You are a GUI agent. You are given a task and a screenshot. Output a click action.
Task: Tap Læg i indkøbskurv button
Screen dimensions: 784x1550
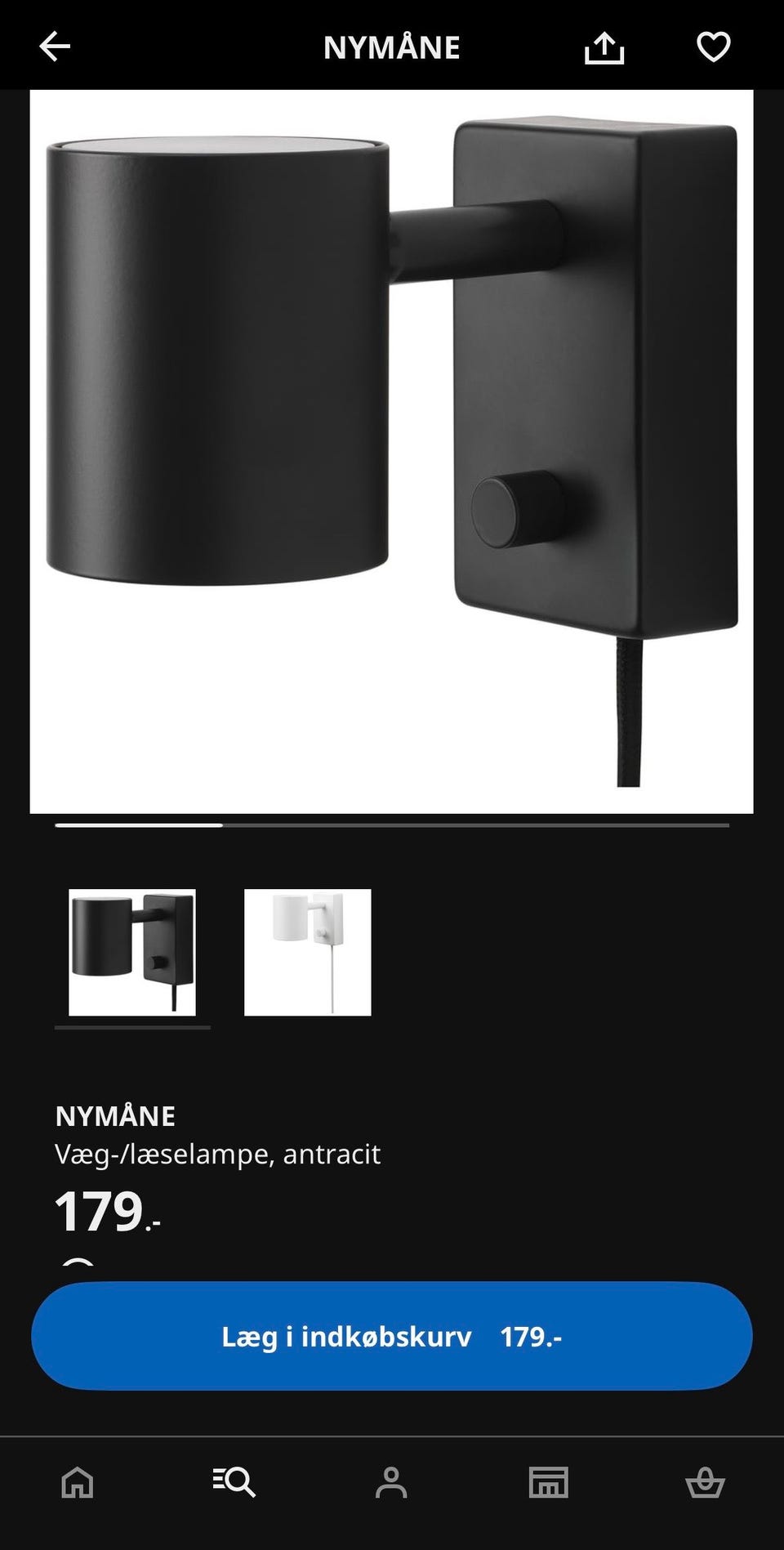click(391, 1336)
